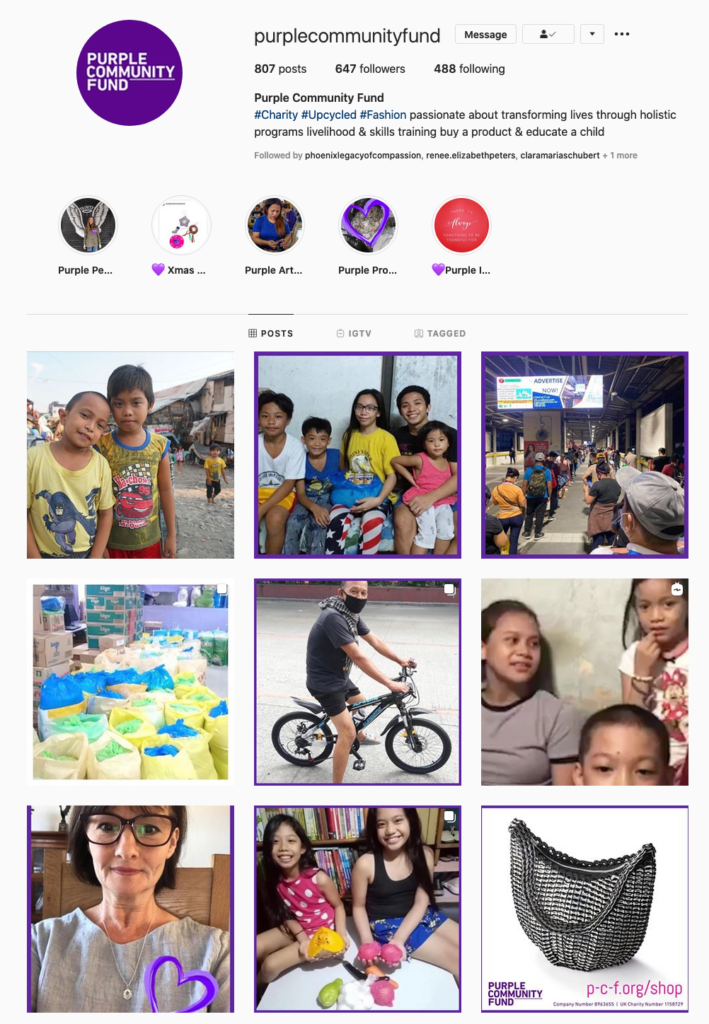
Task: Expand suggested accounts dropdown arrow
Action: pyautogui.click(x=592, y=35)
